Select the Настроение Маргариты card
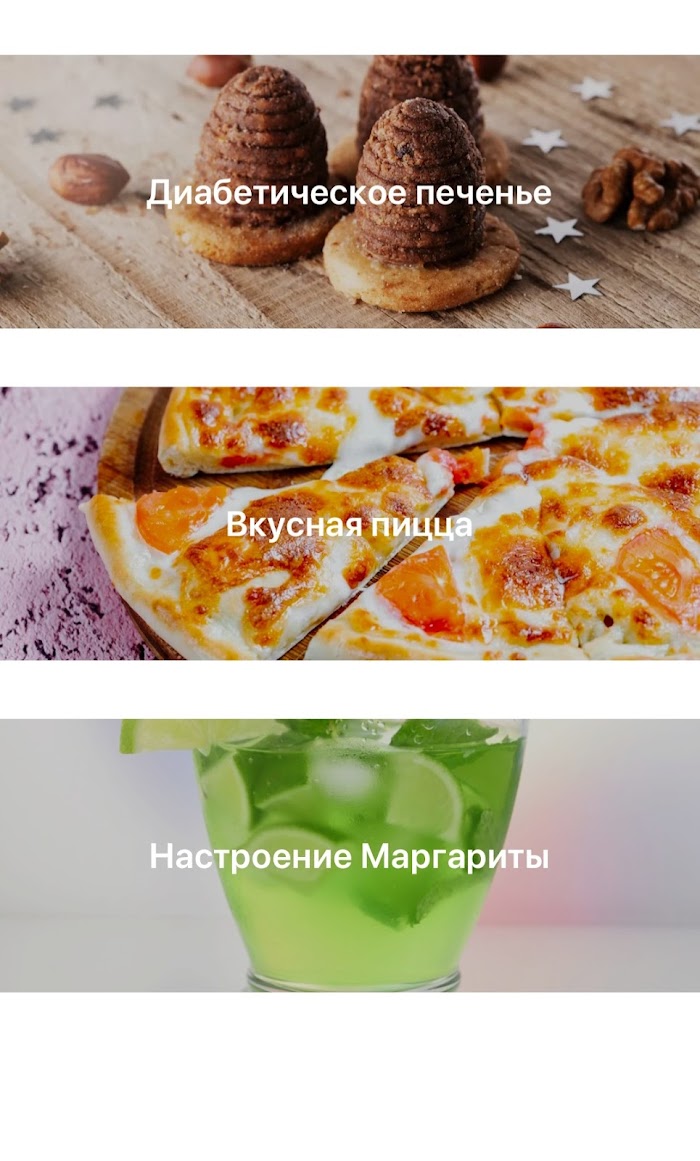The width and height of the screenshot is (700, 1161). coord(350,855)
